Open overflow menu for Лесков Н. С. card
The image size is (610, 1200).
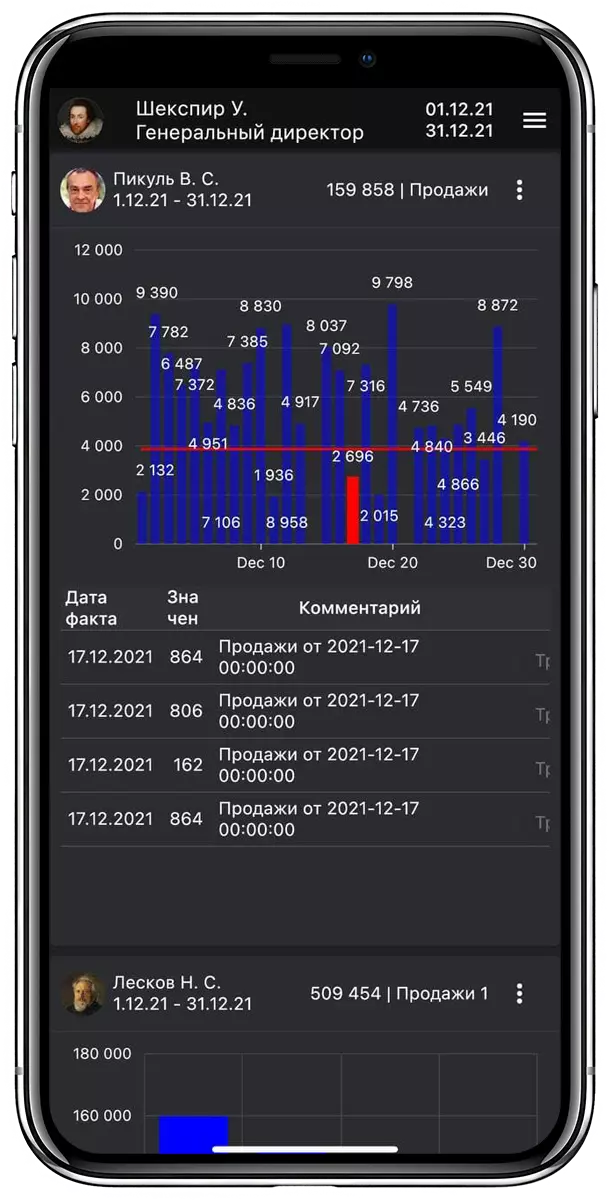pos(519,993)
